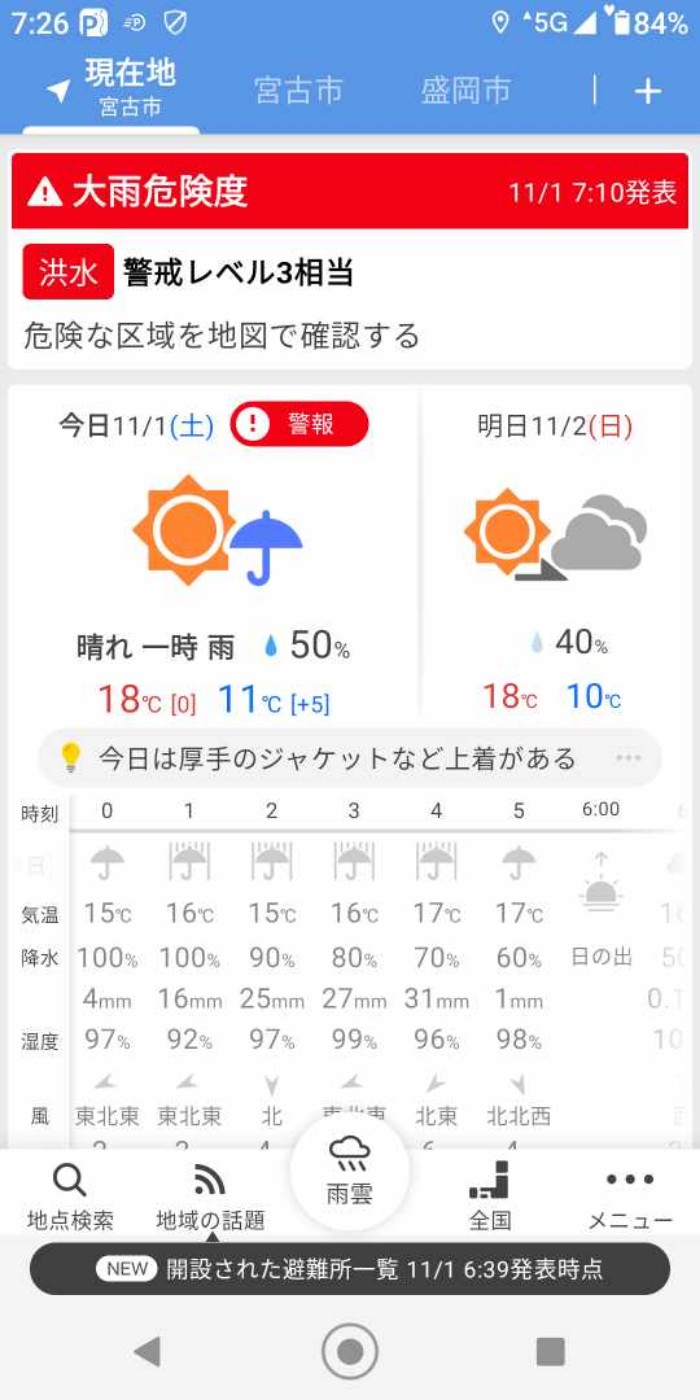Screen dimensions: 700x1400
Task: Open the 雨雲 rain cloud radar
Action: coord(350,1170)
